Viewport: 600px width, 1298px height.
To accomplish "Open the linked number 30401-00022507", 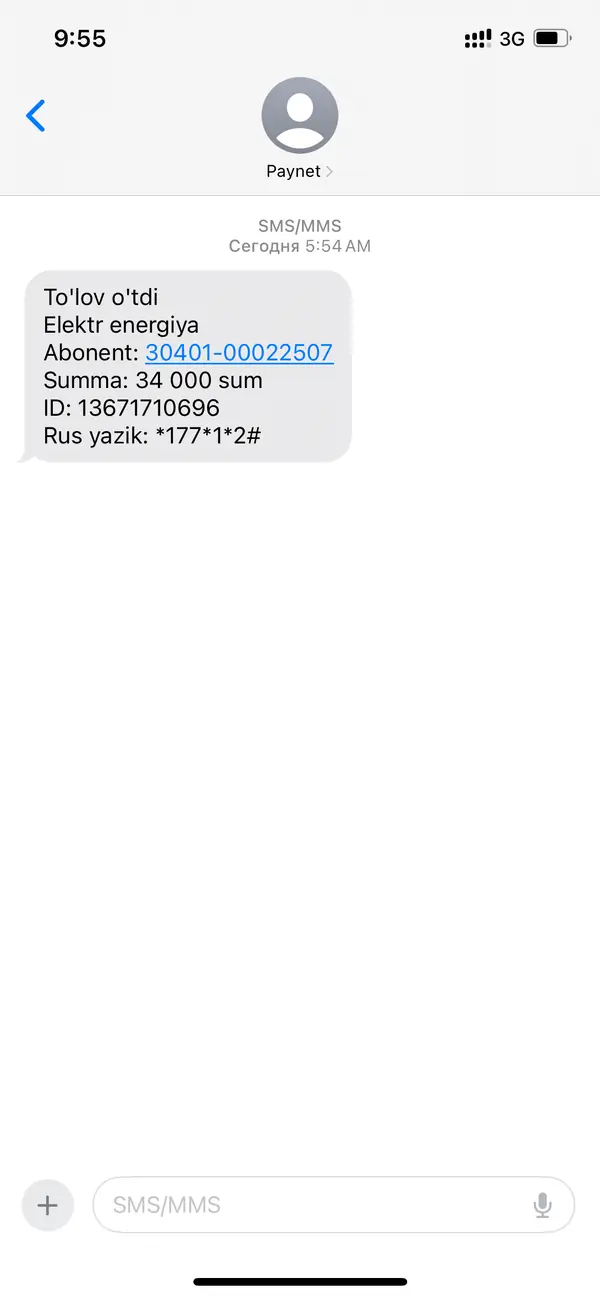I will (239, 353).
